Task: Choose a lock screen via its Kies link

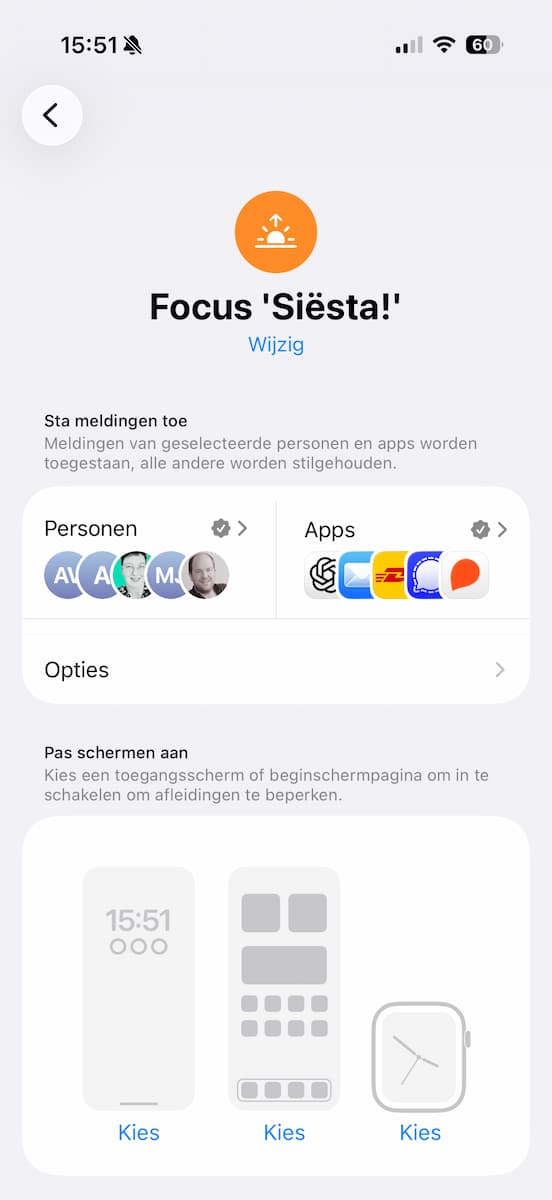Action: pyautogui.click(x=139, y=1133)
